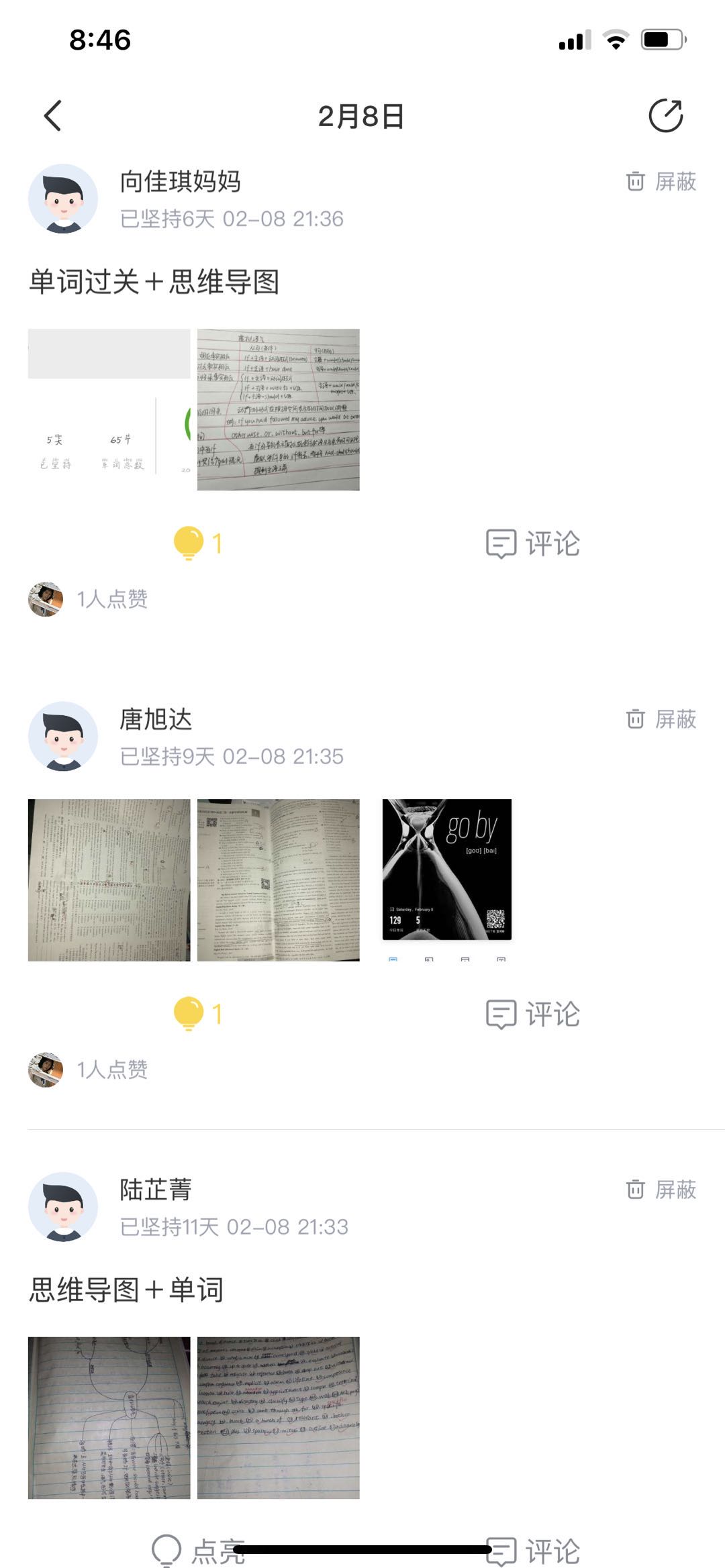The width and height of the screenshot is (725, 1568).
Task: View 唐旭达's first textbook photo
Action: pyautogui.click(x=109, y=880)
